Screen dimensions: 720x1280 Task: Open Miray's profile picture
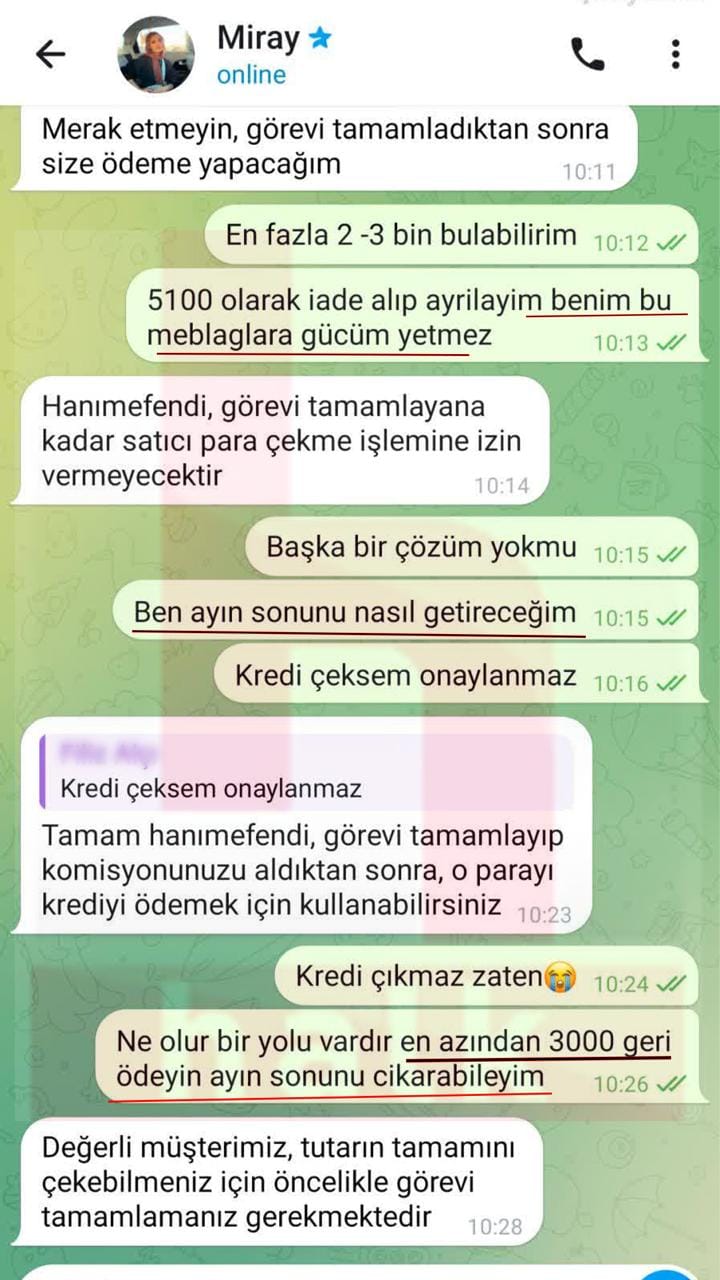pos(156,54)
